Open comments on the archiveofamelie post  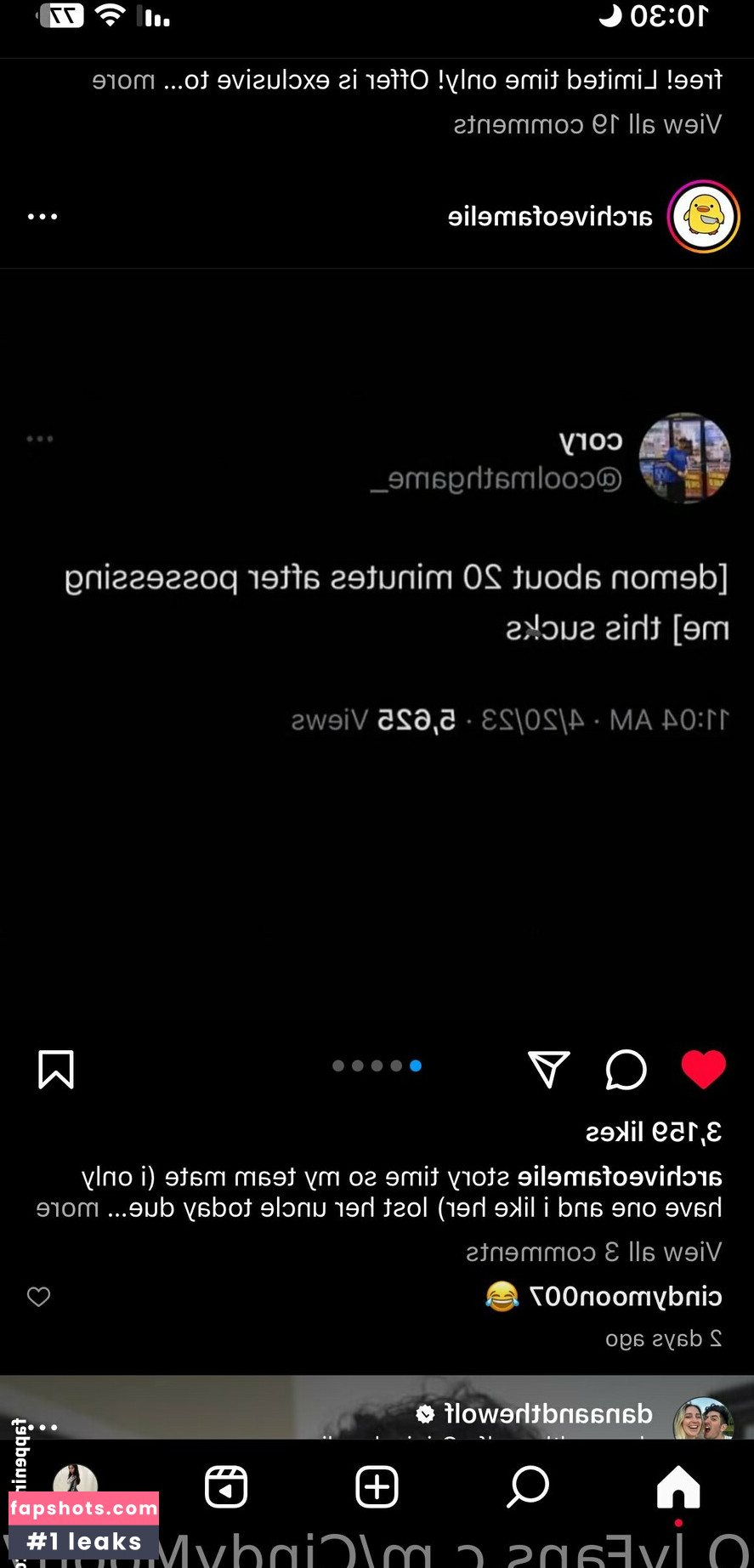tap(626, 1069)
